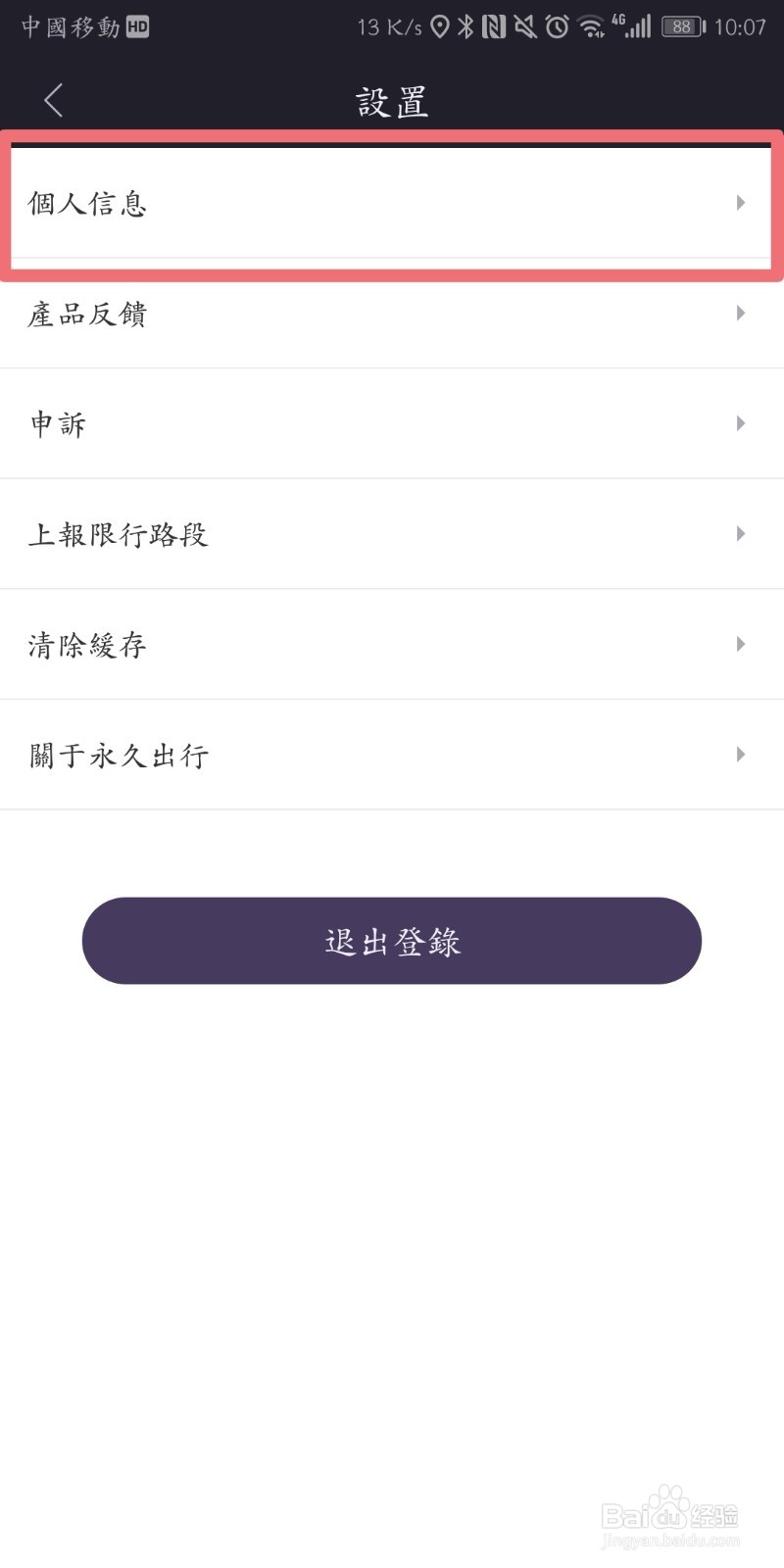Viewport: 784px width, 1568px height.
Task: Go back from the 設置 screen
Action: [54, 100]
